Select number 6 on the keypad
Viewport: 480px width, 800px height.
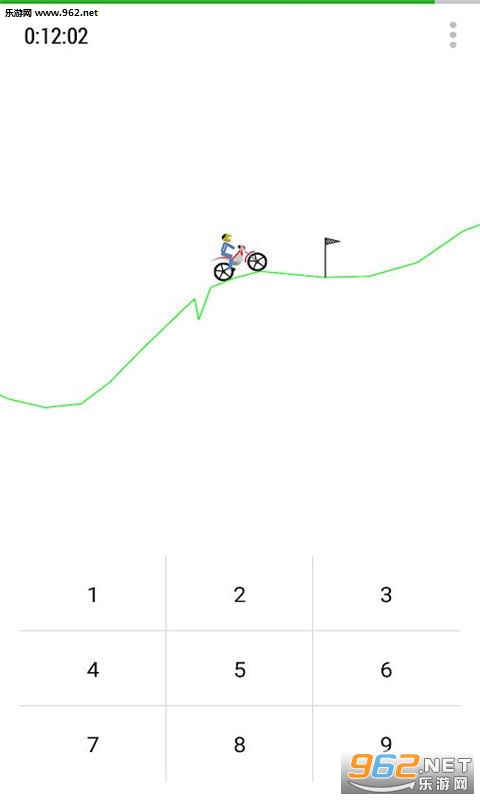click(386, 669)
